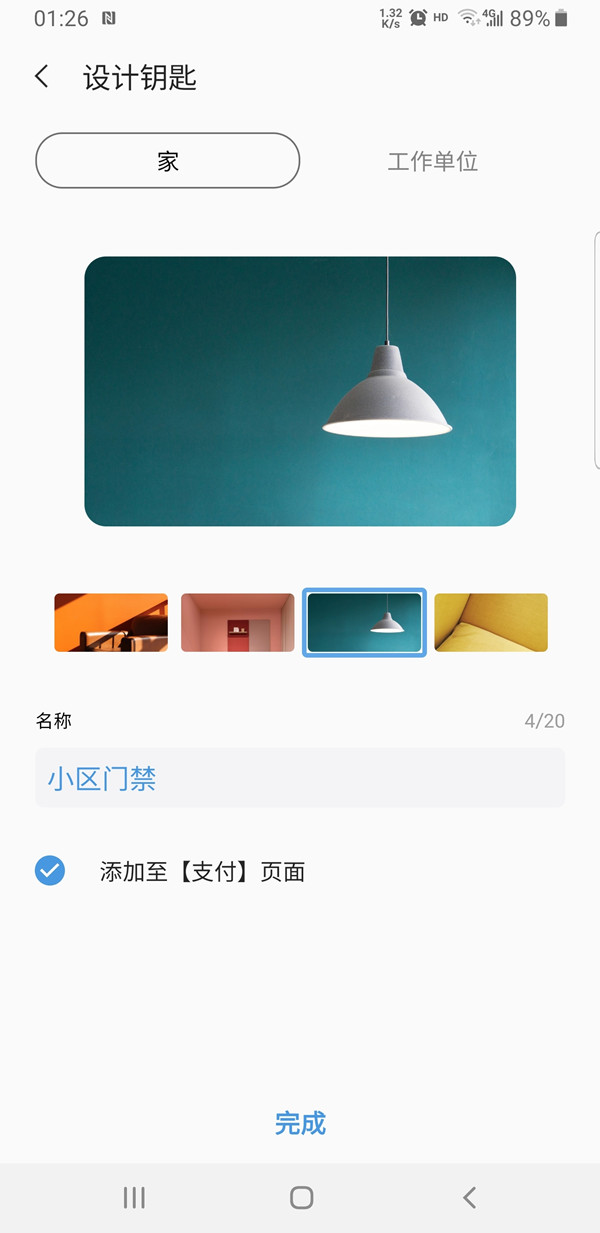Choose the orange staircase card image
The height and width of the screenshot is (1233, 600).
click(x=111, y=623)
